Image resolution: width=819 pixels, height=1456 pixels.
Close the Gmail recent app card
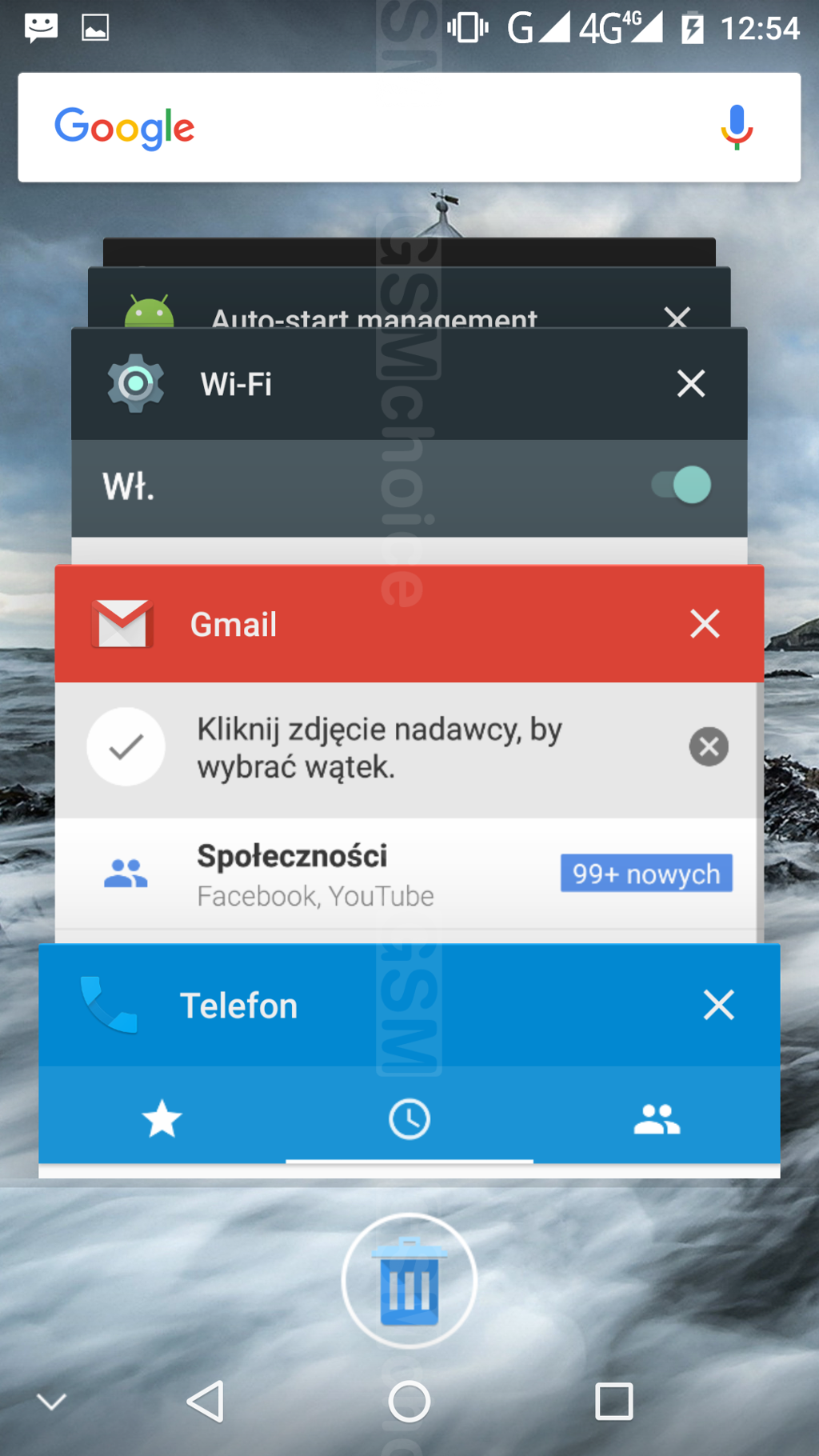click(x=705, y=624)
